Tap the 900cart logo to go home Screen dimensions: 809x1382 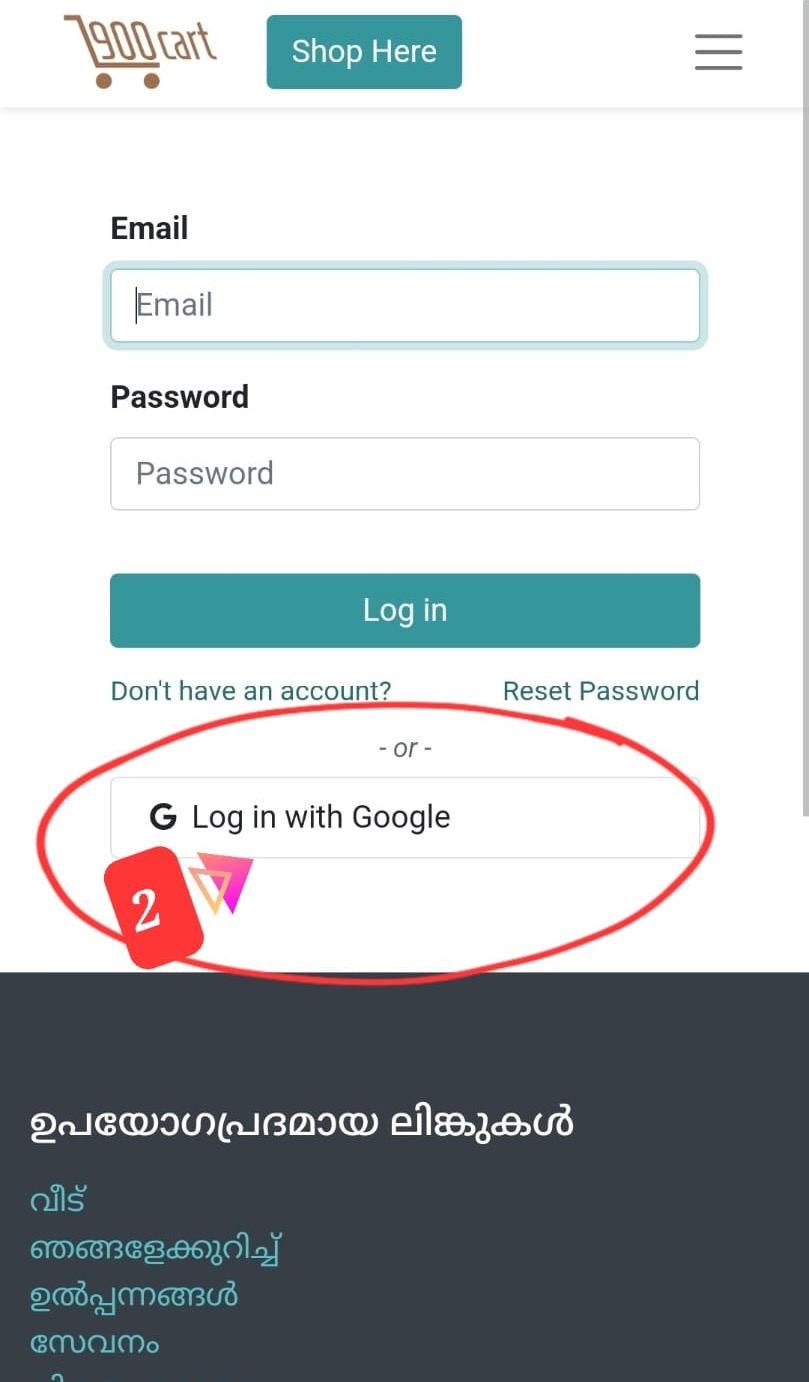point(140,51)
